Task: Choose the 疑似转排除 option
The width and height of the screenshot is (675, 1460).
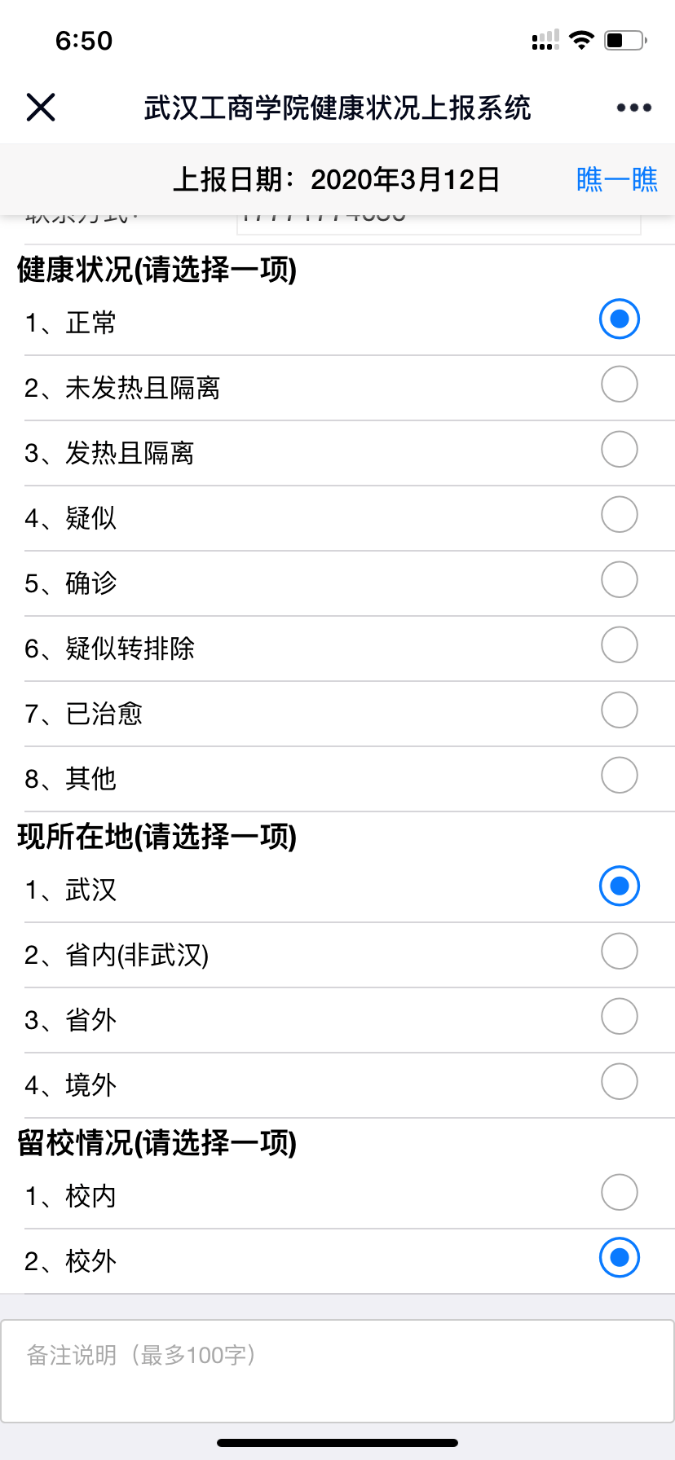Action: click(619, 646)
